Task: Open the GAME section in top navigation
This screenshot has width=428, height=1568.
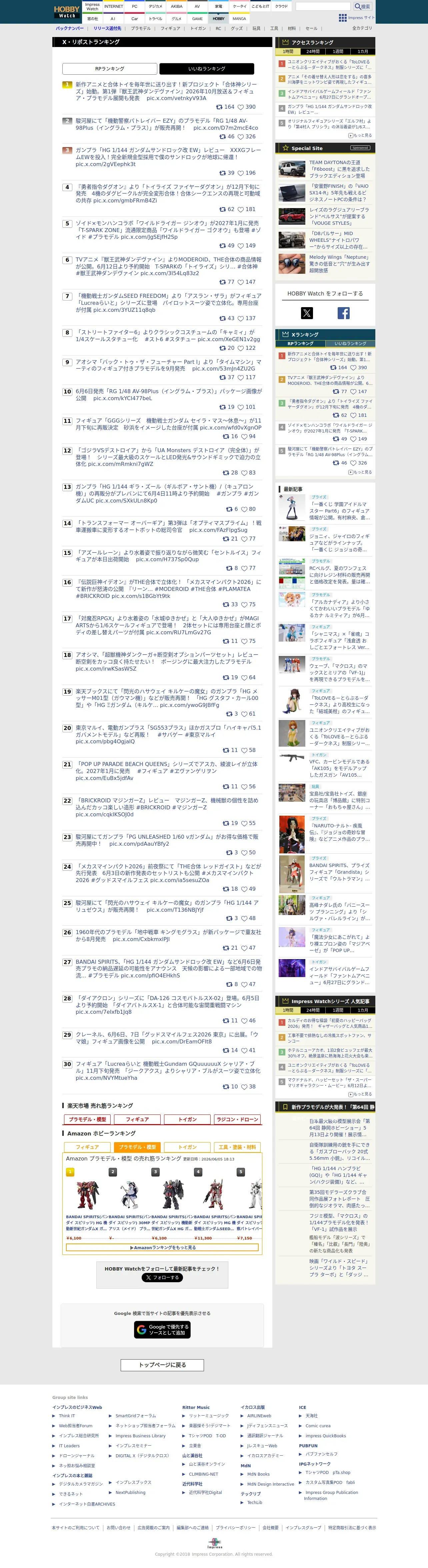Action: click(x=197, y=19)
